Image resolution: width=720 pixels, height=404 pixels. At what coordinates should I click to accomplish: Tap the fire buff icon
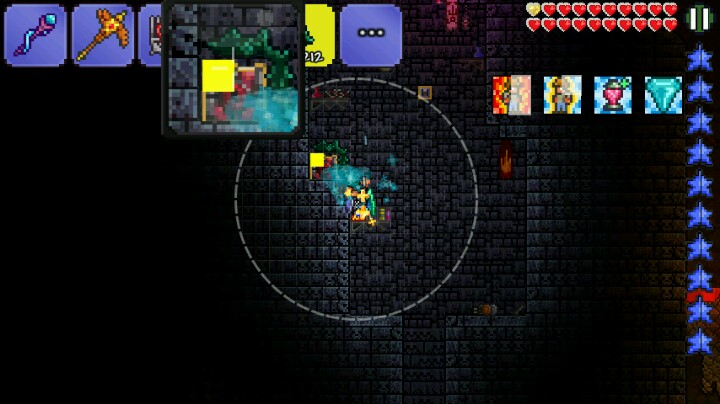click(x=511, y=94)
